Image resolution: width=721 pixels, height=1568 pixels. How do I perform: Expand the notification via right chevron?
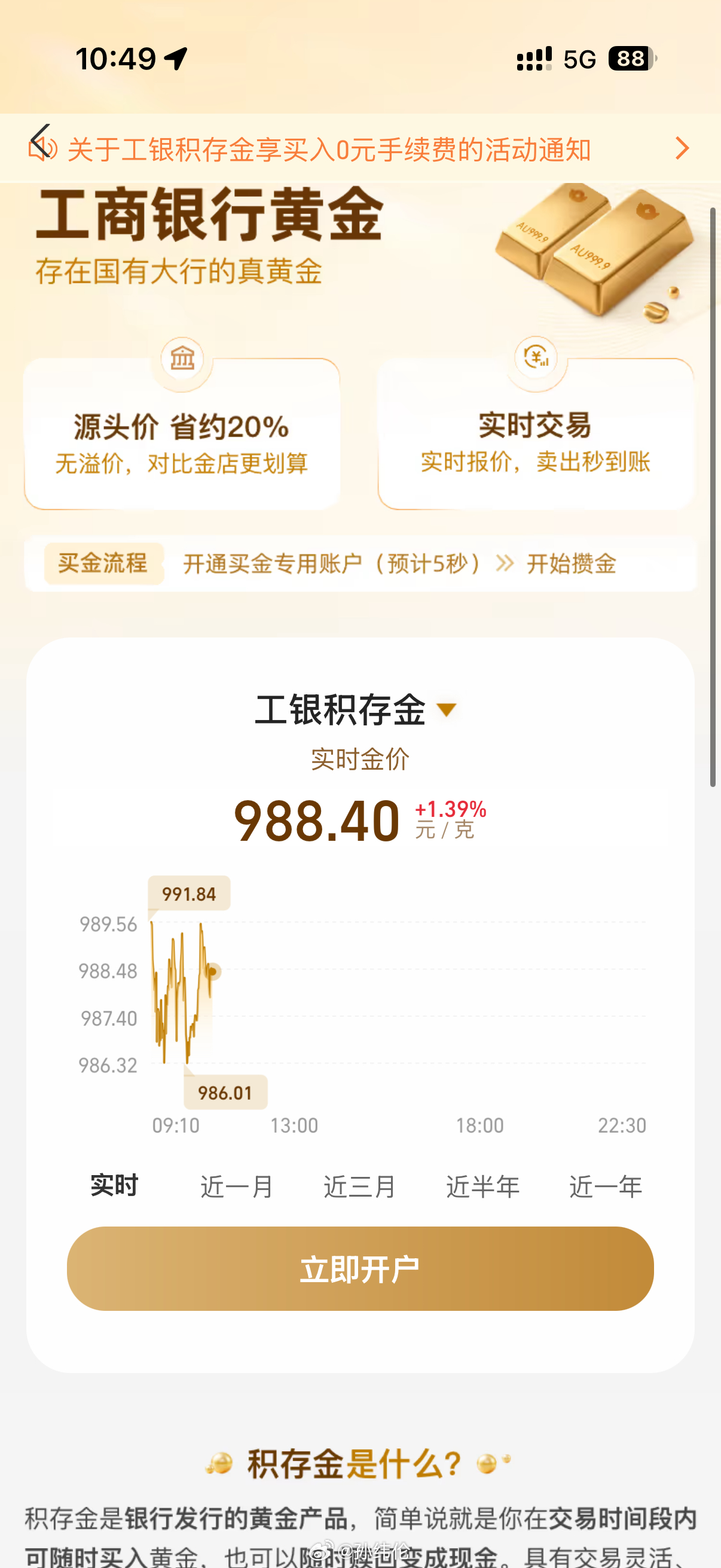682,148
